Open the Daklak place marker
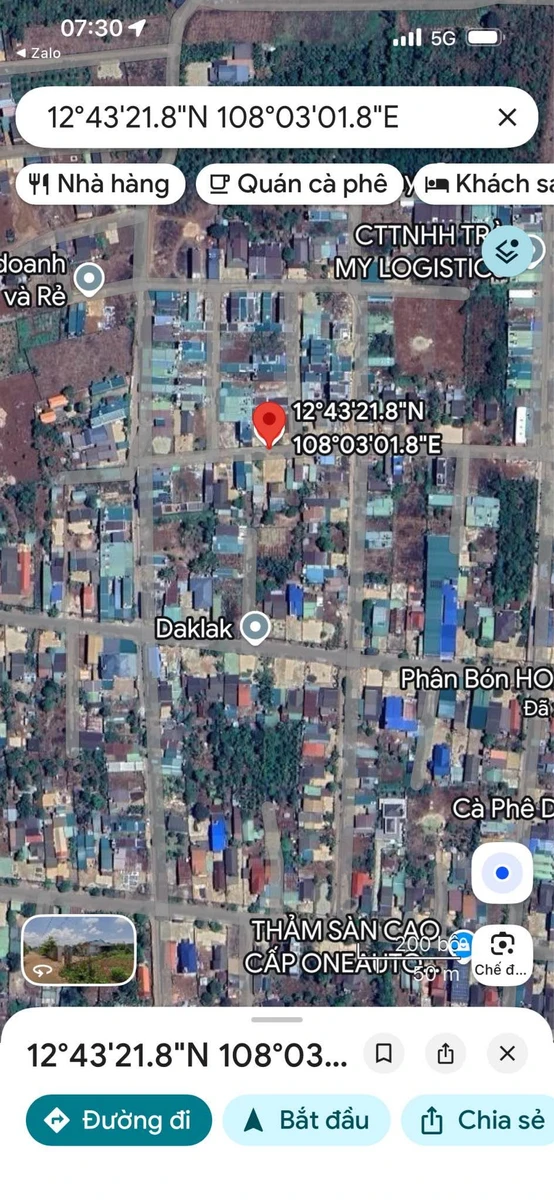This screenshot has height=1200, width=554. pyautogui.click(x=256, y=628)
